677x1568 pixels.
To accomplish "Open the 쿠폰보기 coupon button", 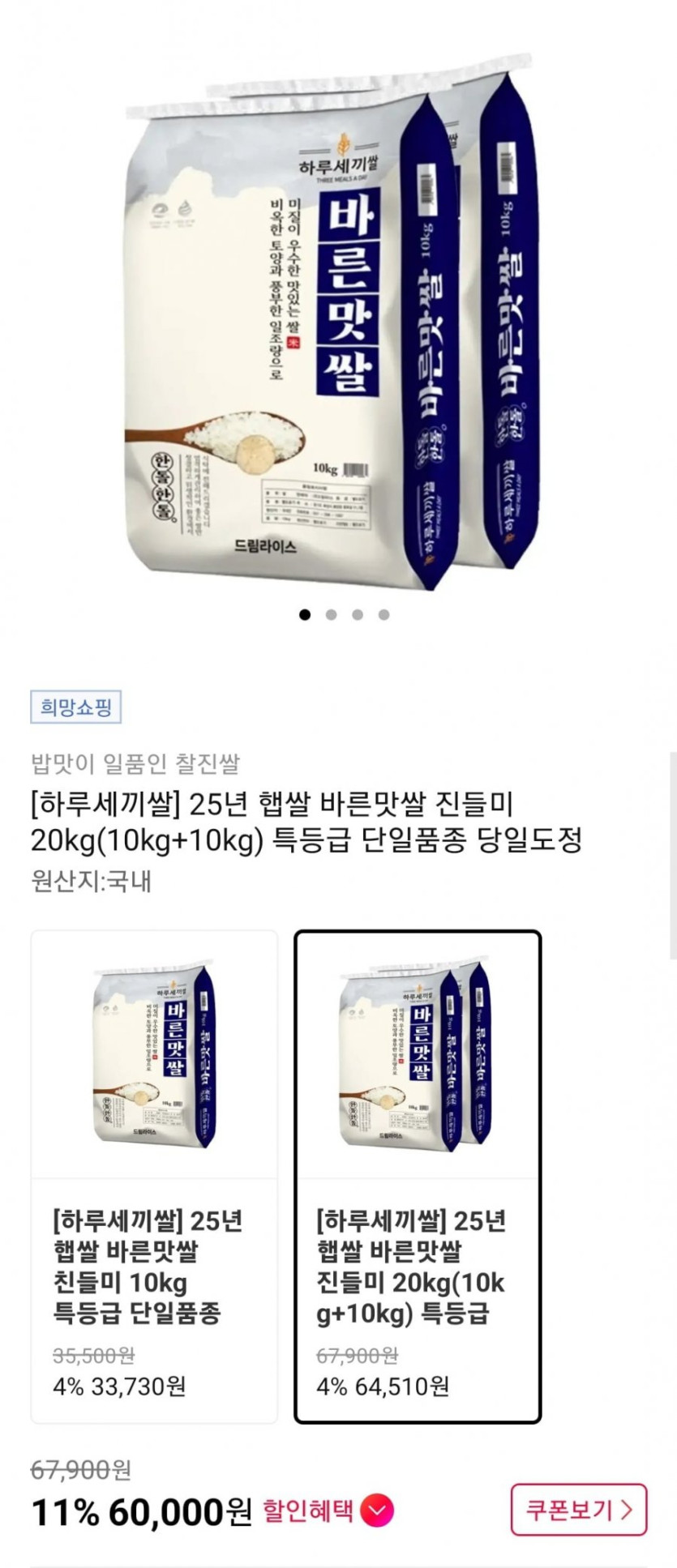I will click(578, 1510).
